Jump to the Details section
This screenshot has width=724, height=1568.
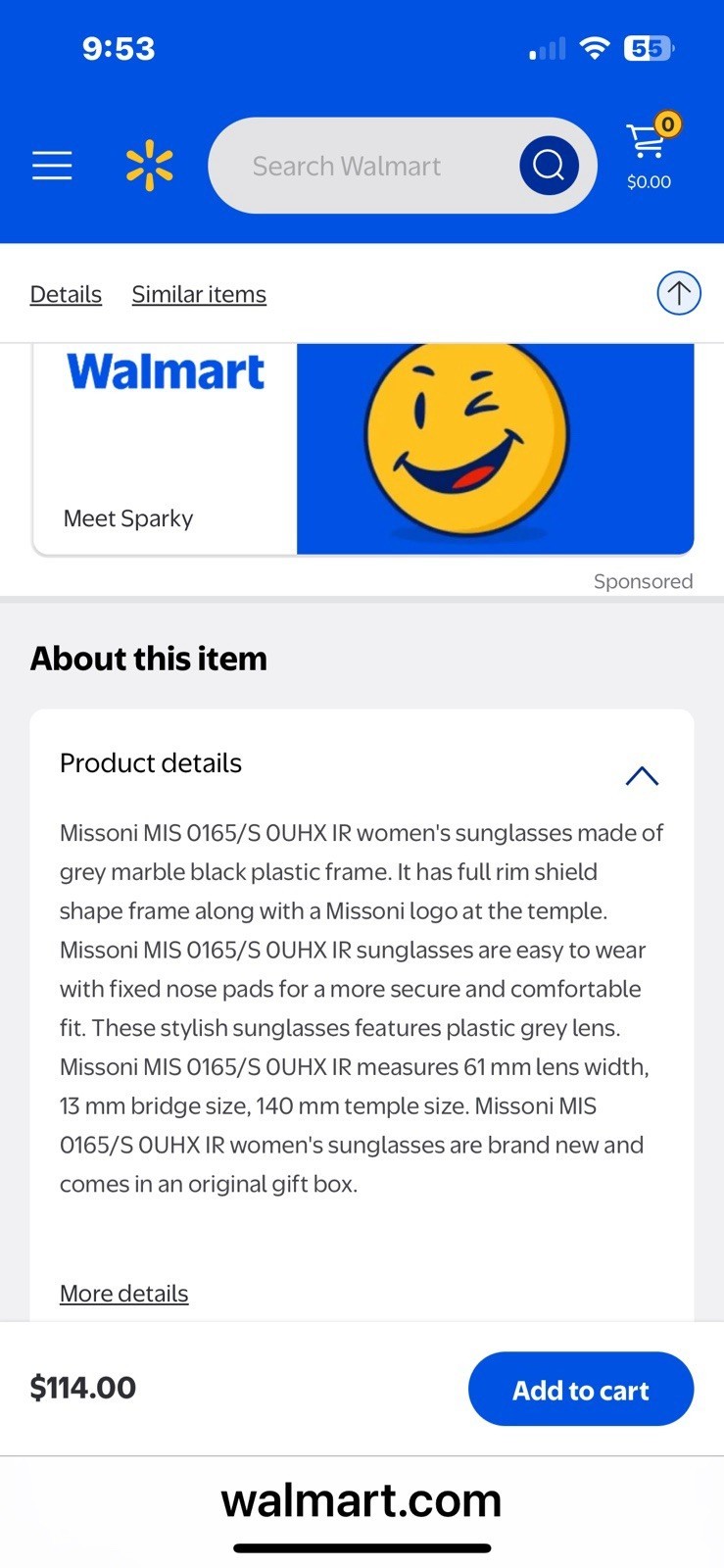click(x=66, y=294)
